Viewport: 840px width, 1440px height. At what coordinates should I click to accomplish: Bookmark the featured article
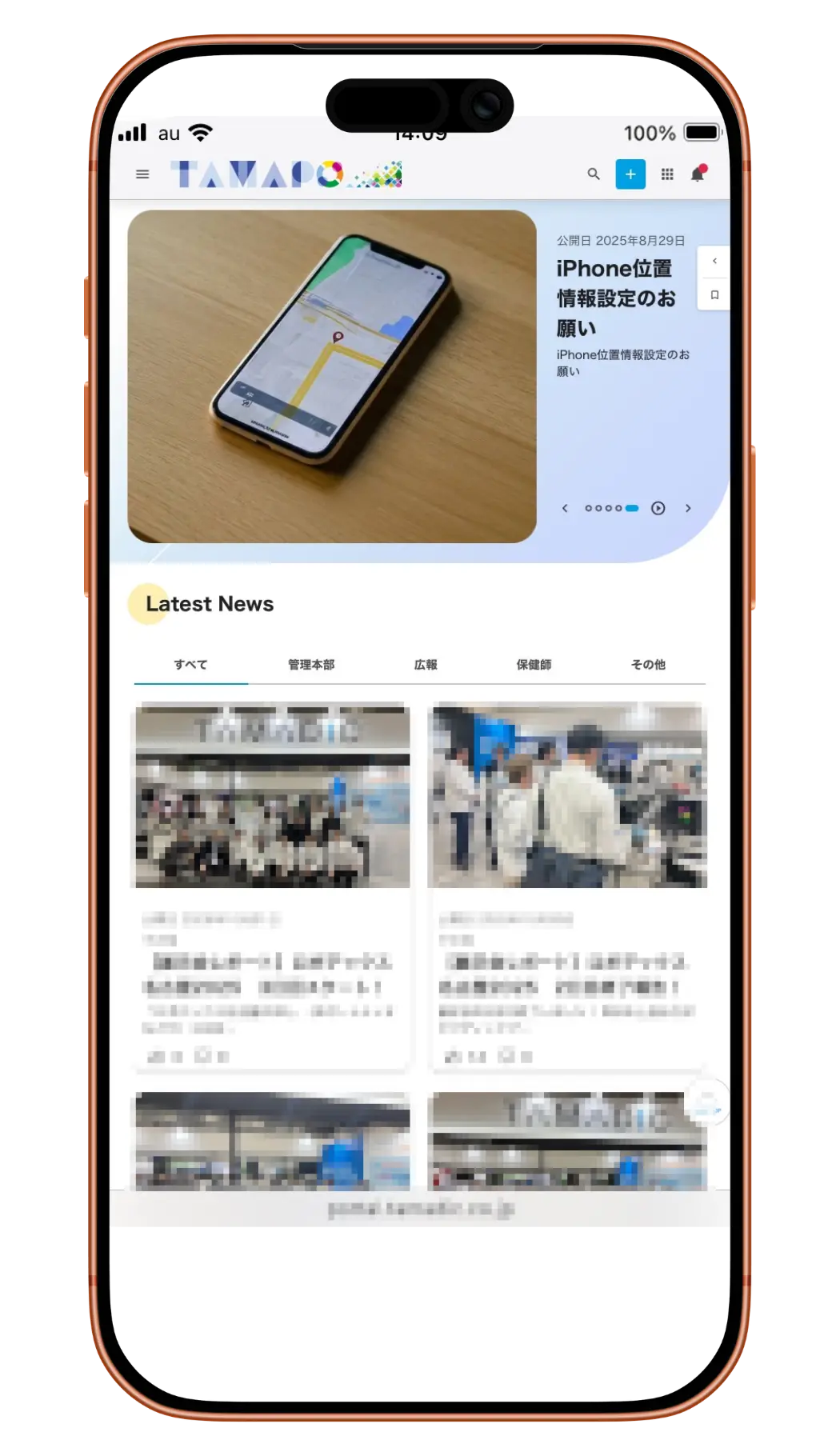point(714,295)
